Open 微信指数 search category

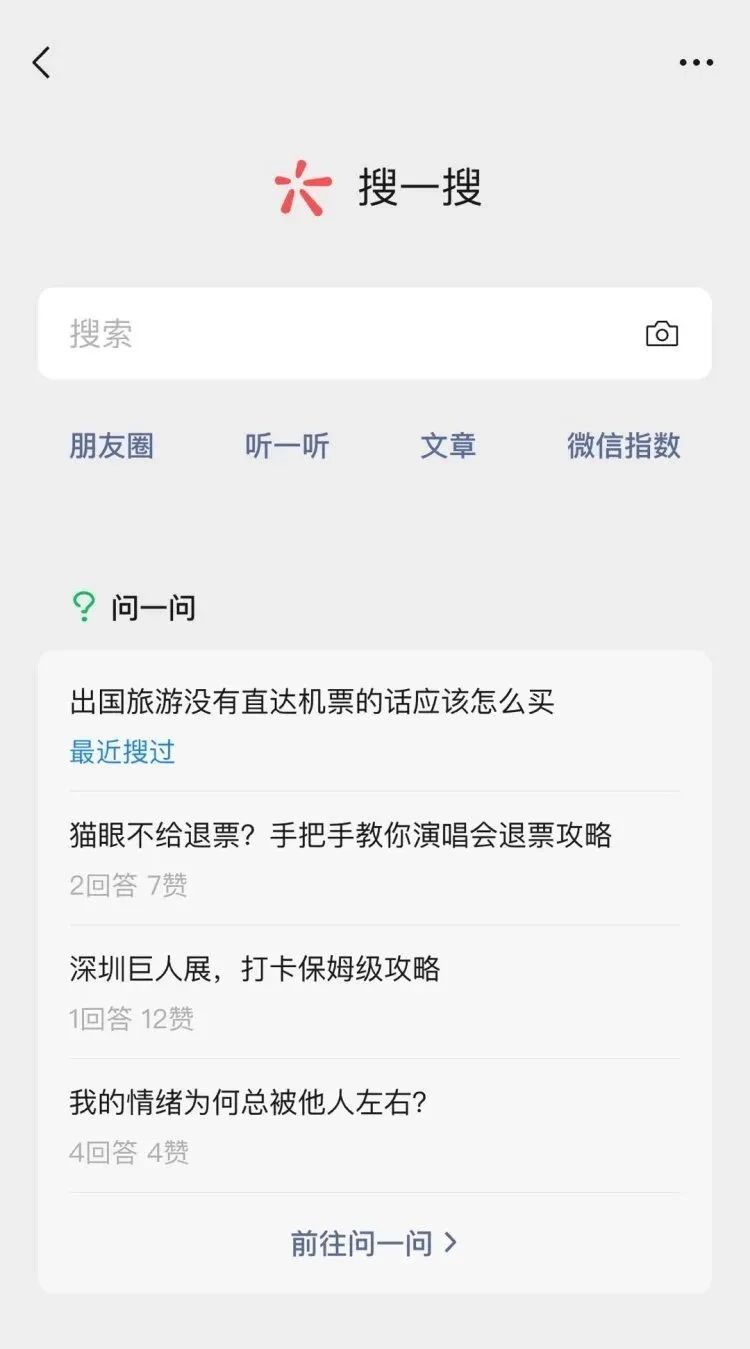coord(623,446)
